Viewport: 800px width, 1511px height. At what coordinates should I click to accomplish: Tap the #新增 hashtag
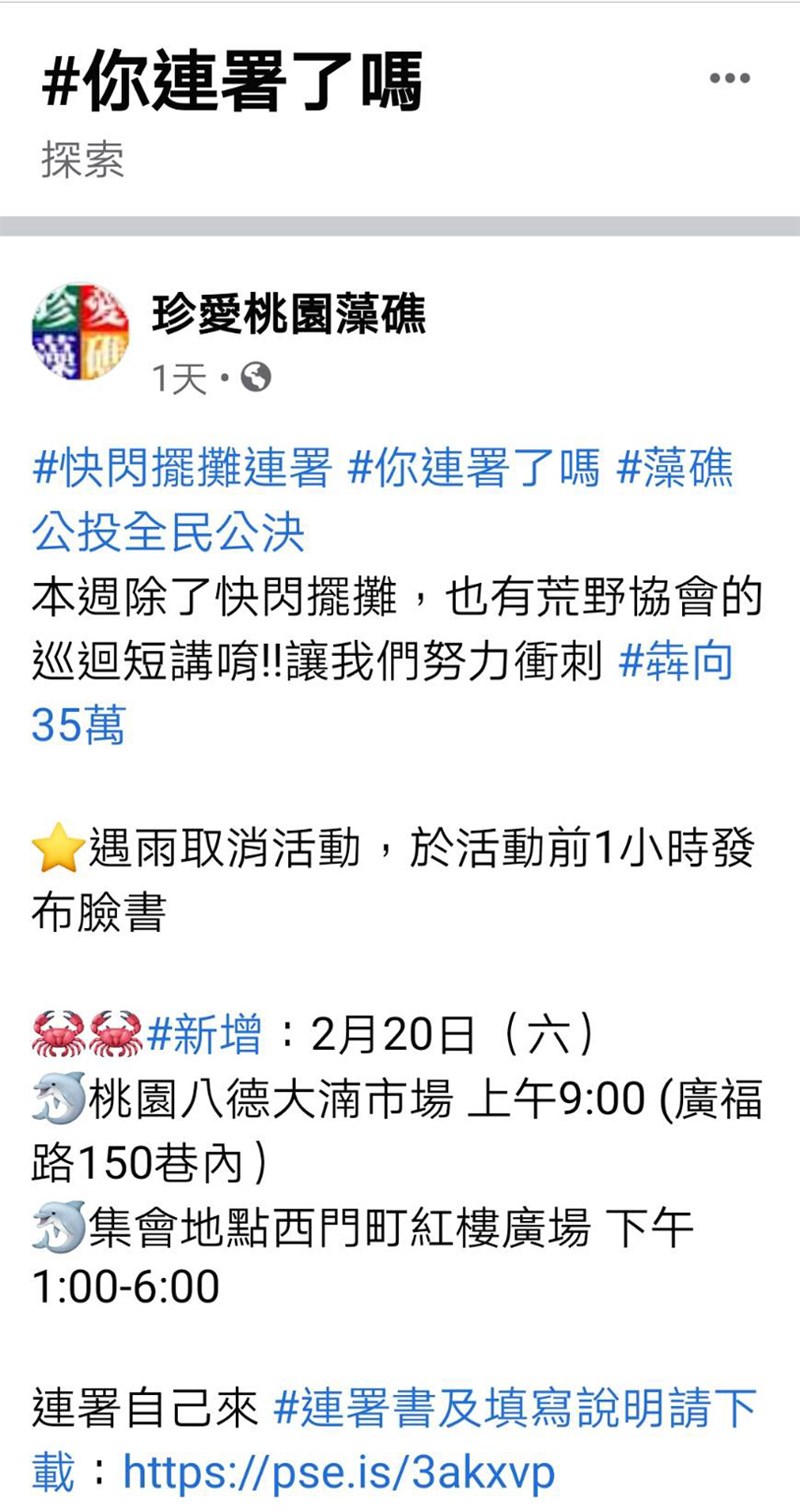(x=204, y=1037)
